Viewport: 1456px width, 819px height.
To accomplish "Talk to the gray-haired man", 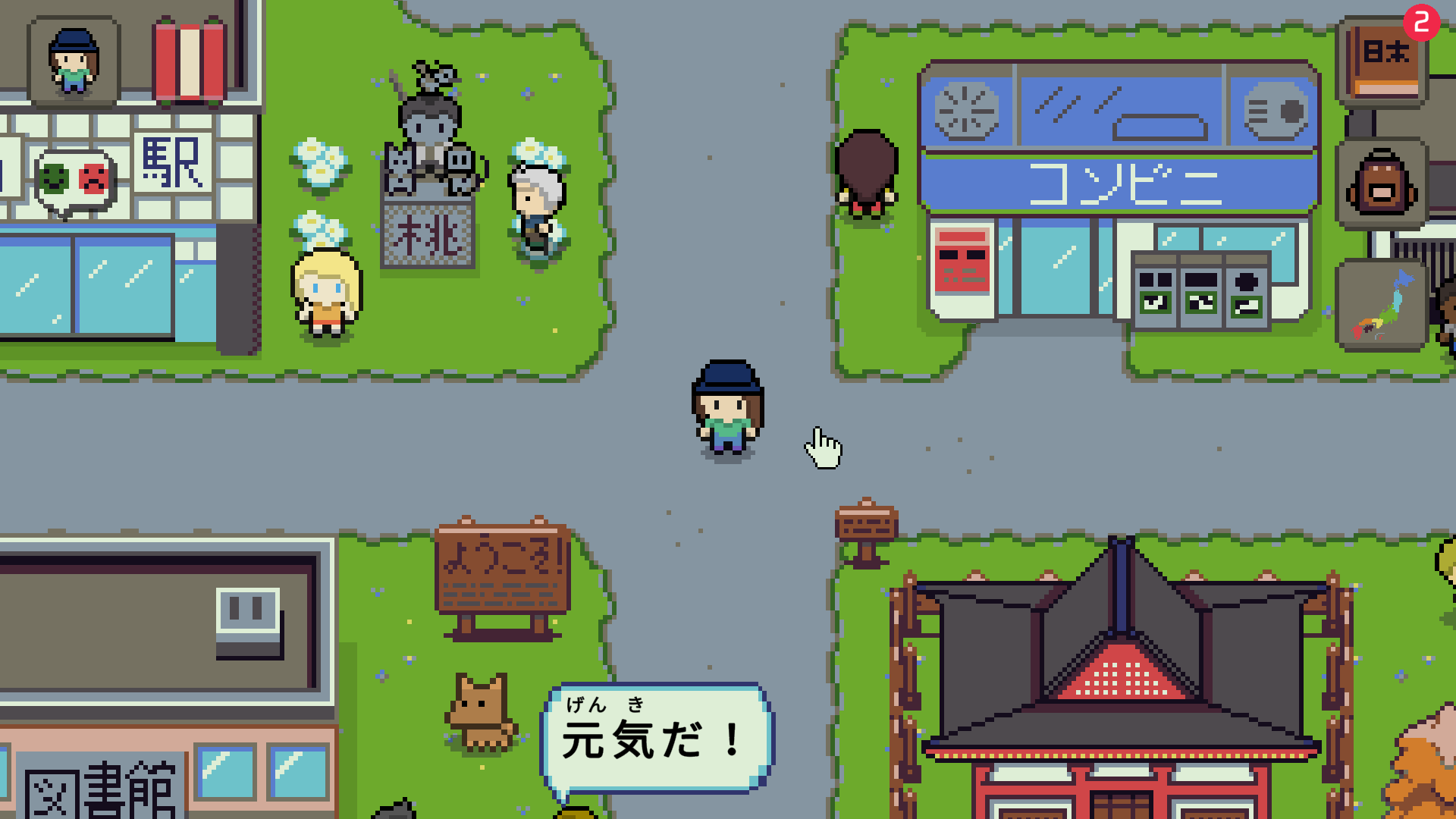I will pyautogui.click(x=537, y=208).
